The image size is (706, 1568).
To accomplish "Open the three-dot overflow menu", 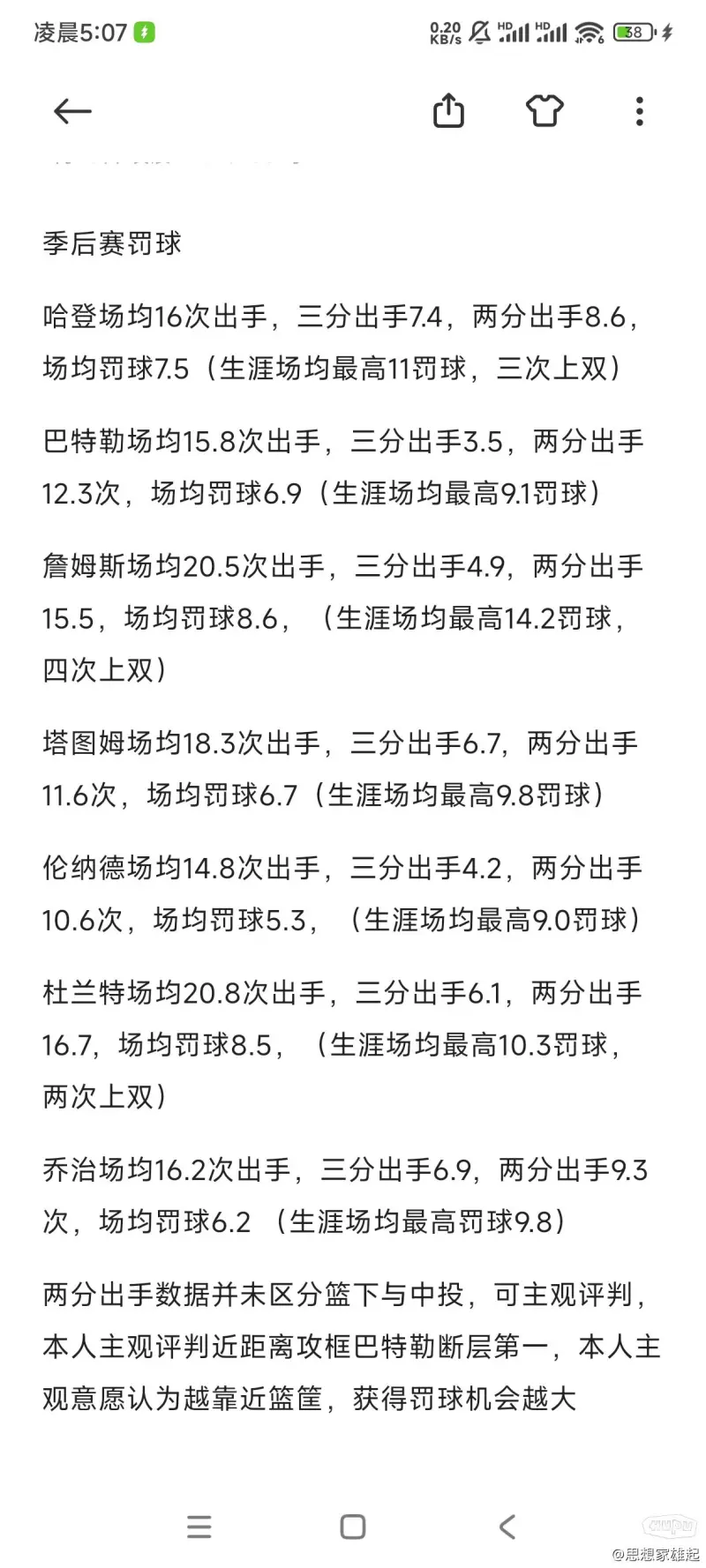I will [640, 111].
